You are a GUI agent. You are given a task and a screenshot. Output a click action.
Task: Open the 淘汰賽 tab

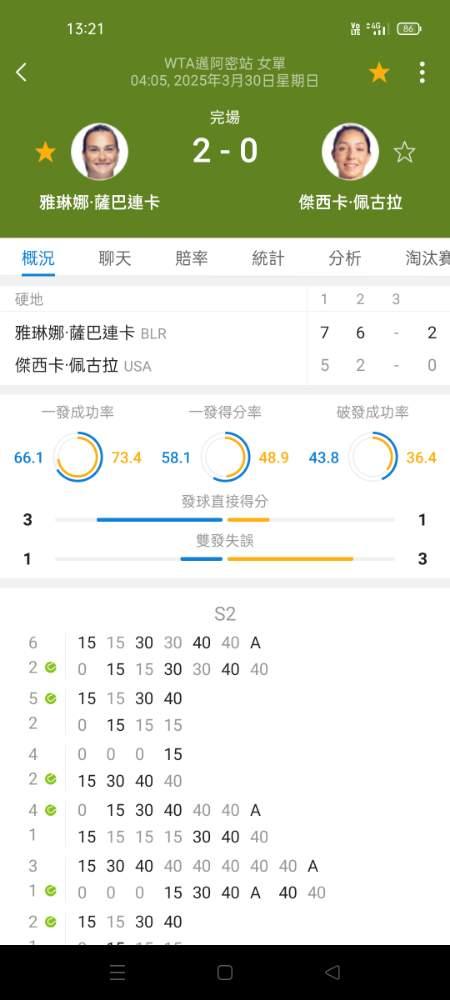(428, 258)
